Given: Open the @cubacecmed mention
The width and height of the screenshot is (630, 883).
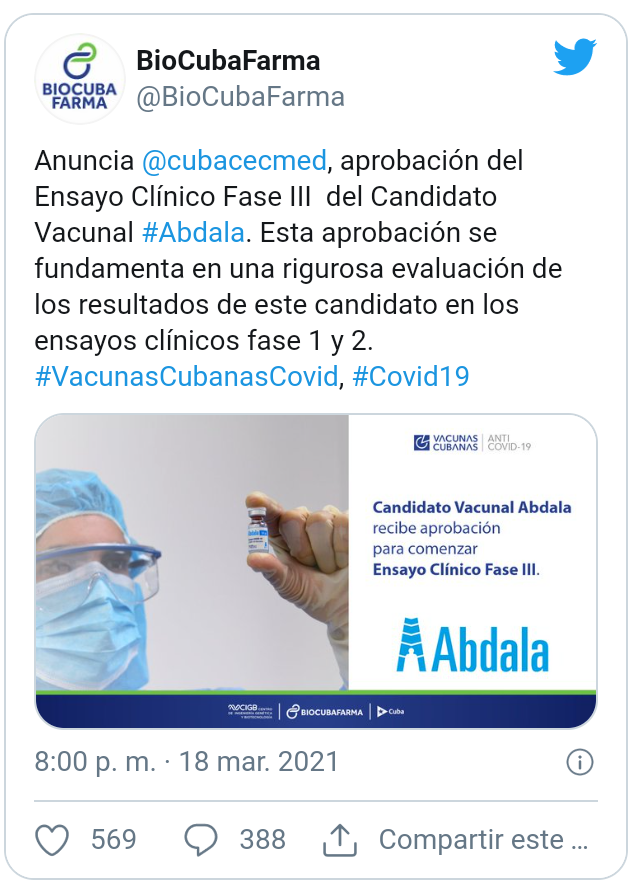Looking at the screenshot, I should tap(232, 161).
